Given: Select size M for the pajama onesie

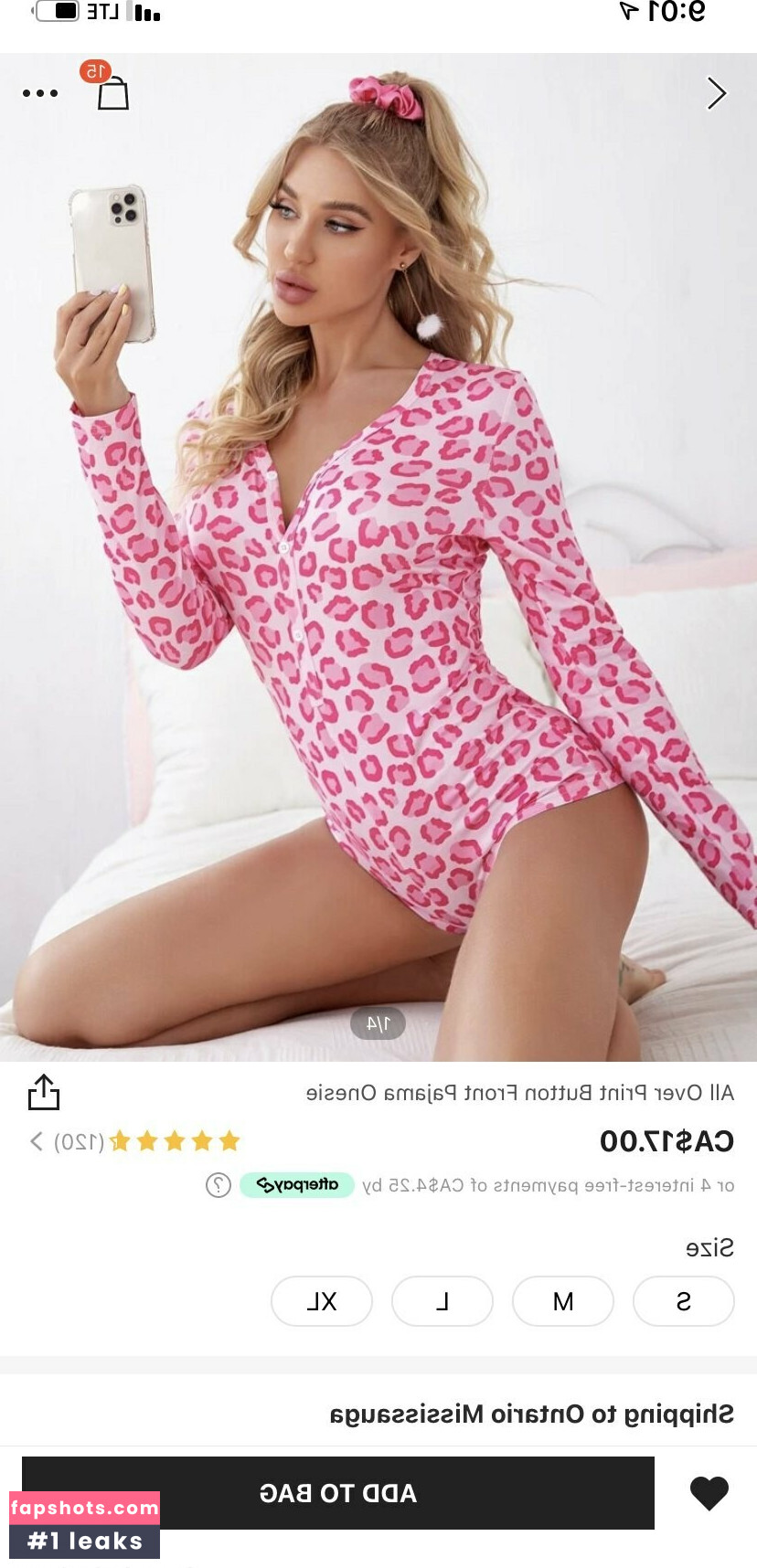Looking at the screenshot, I should point(563,1301).
